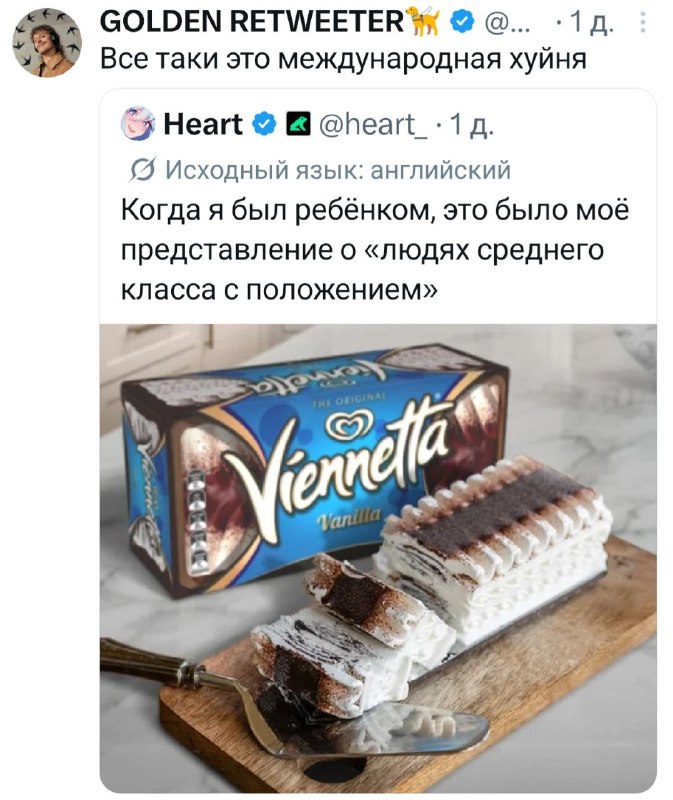
Task: Open the tweet's three-dot overflow menu
Action: [x=641, y=22]
